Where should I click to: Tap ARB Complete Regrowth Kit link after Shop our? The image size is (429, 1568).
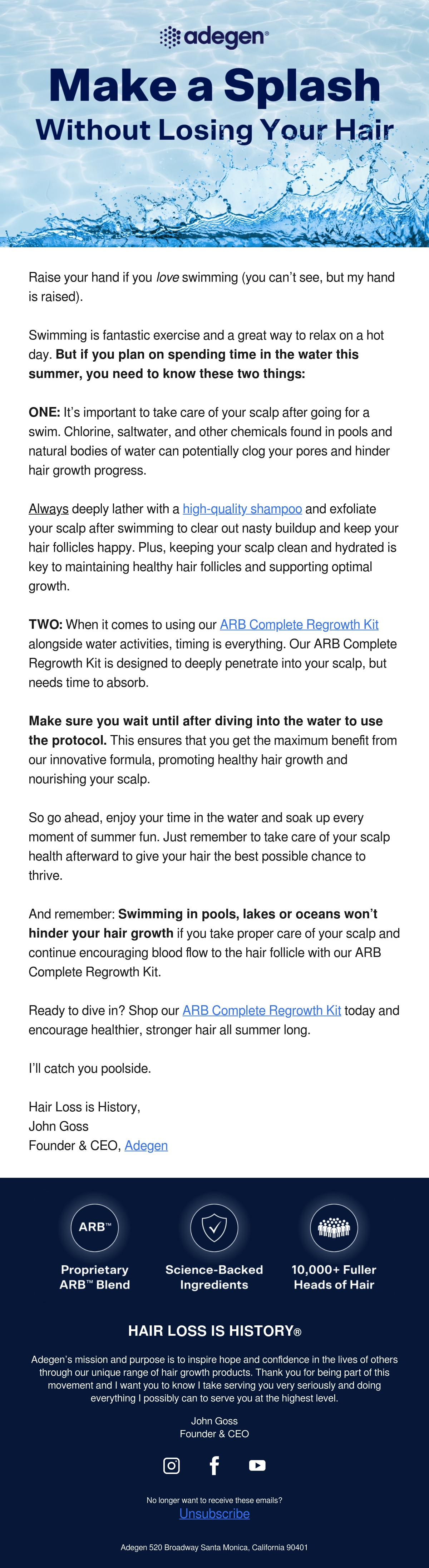pos(262,1011)
